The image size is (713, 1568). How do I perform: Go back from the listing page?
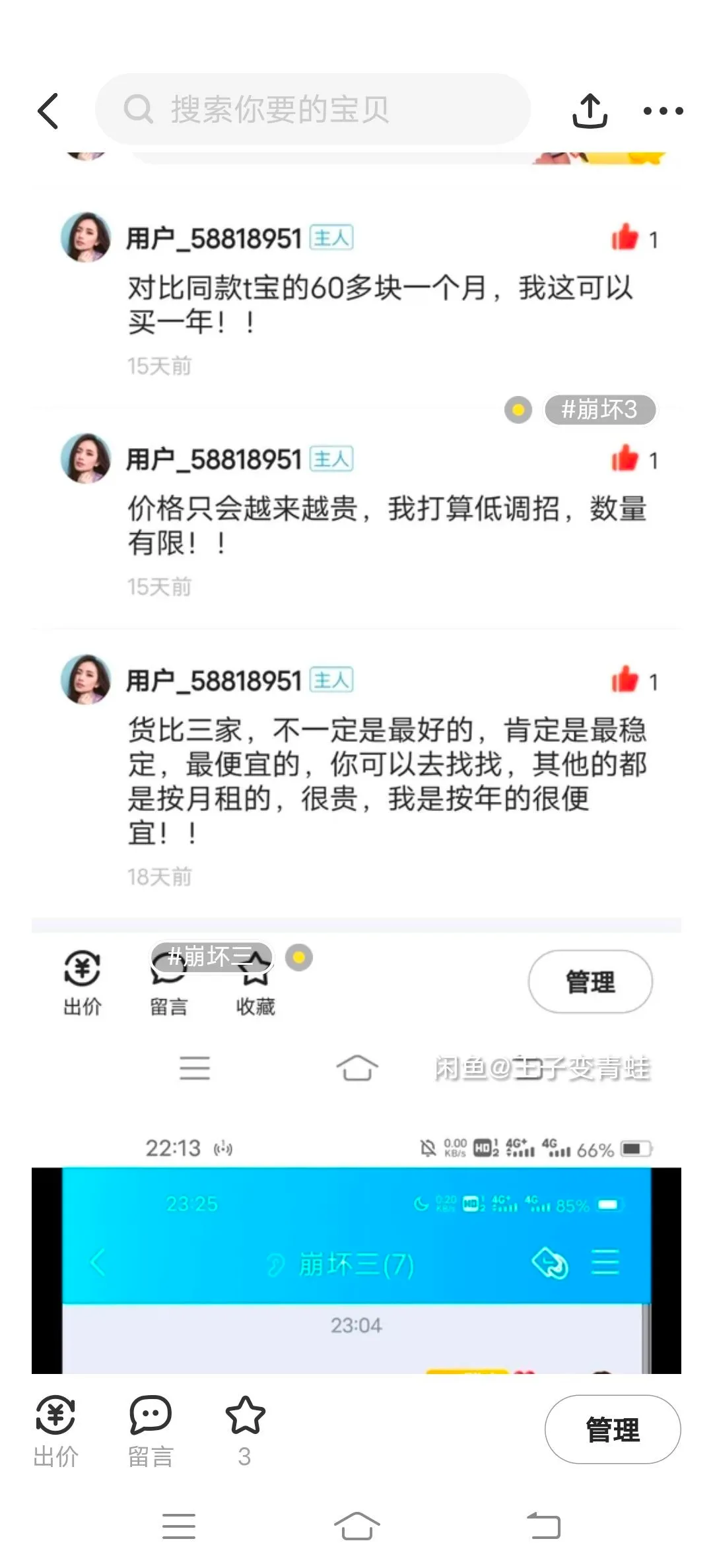coord(48,110)
